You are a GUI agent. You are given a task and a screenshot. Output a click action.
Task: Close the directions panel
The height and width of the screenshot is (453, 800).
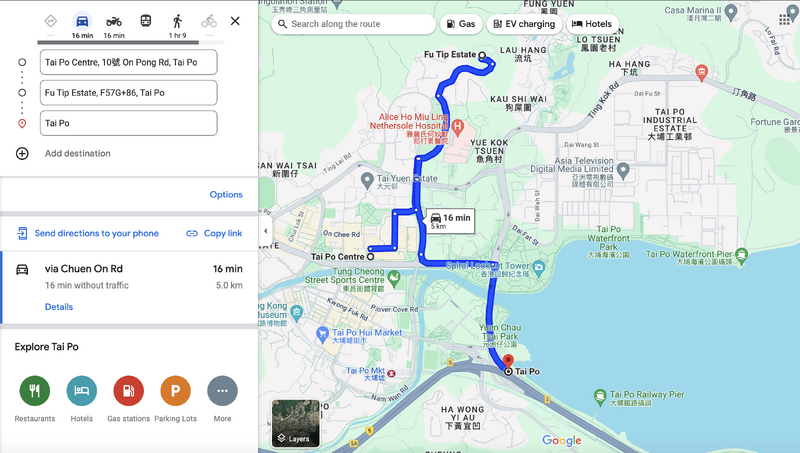point(235,21)
